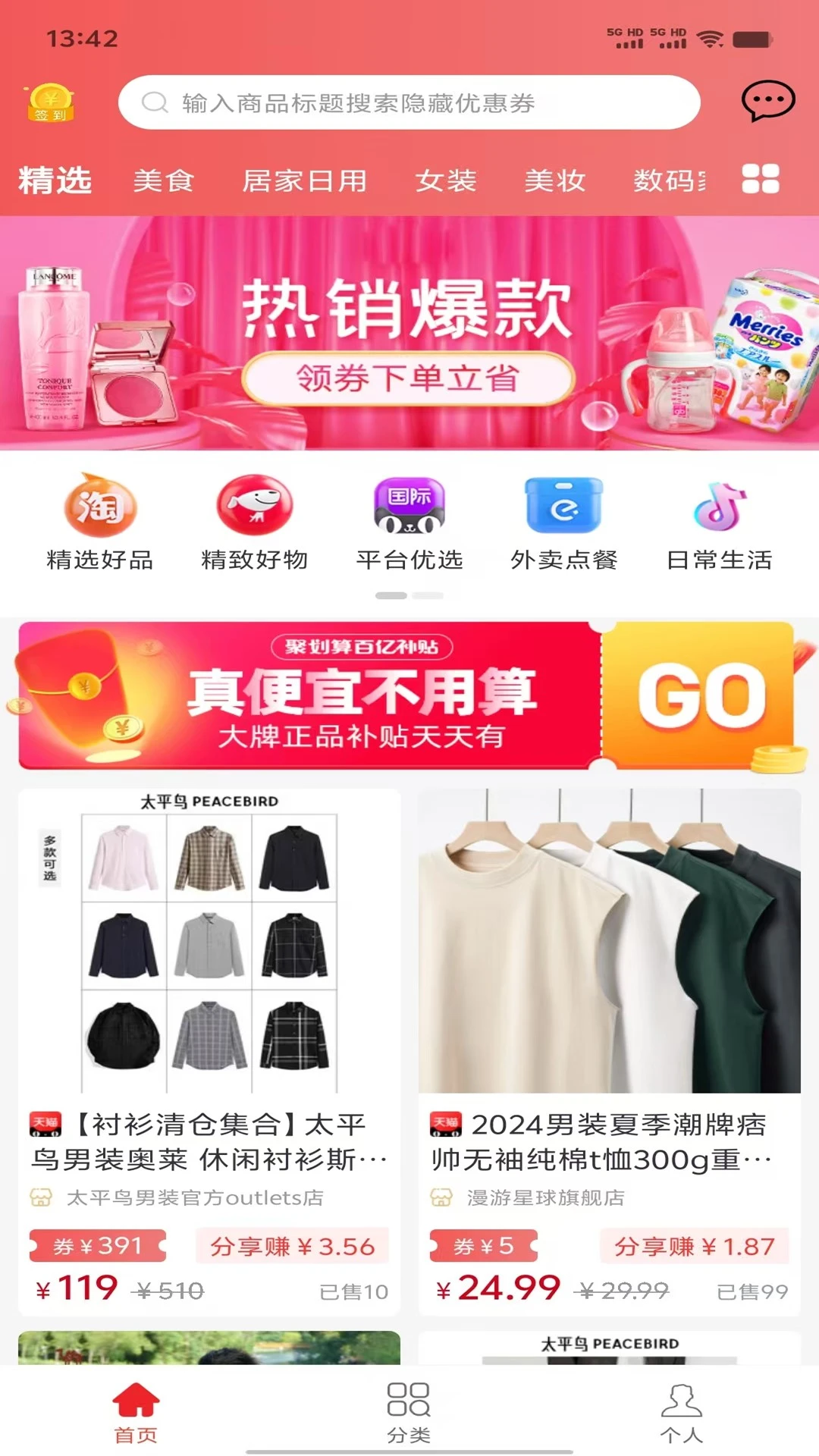Image resolution: width=819 pixels, height=1456 pixels.
Task: Select the 美妆 category tab
Action: 555,180
